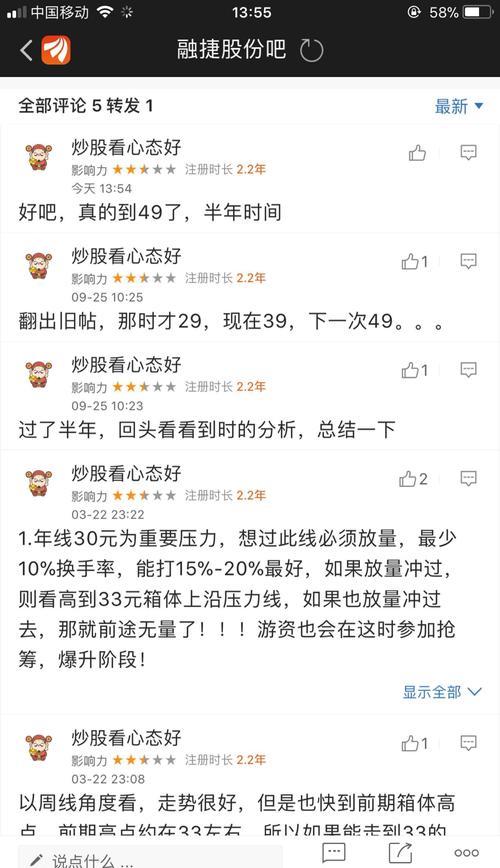Reply to the comment posted 今天 13:54

click(x=468, y=152)
